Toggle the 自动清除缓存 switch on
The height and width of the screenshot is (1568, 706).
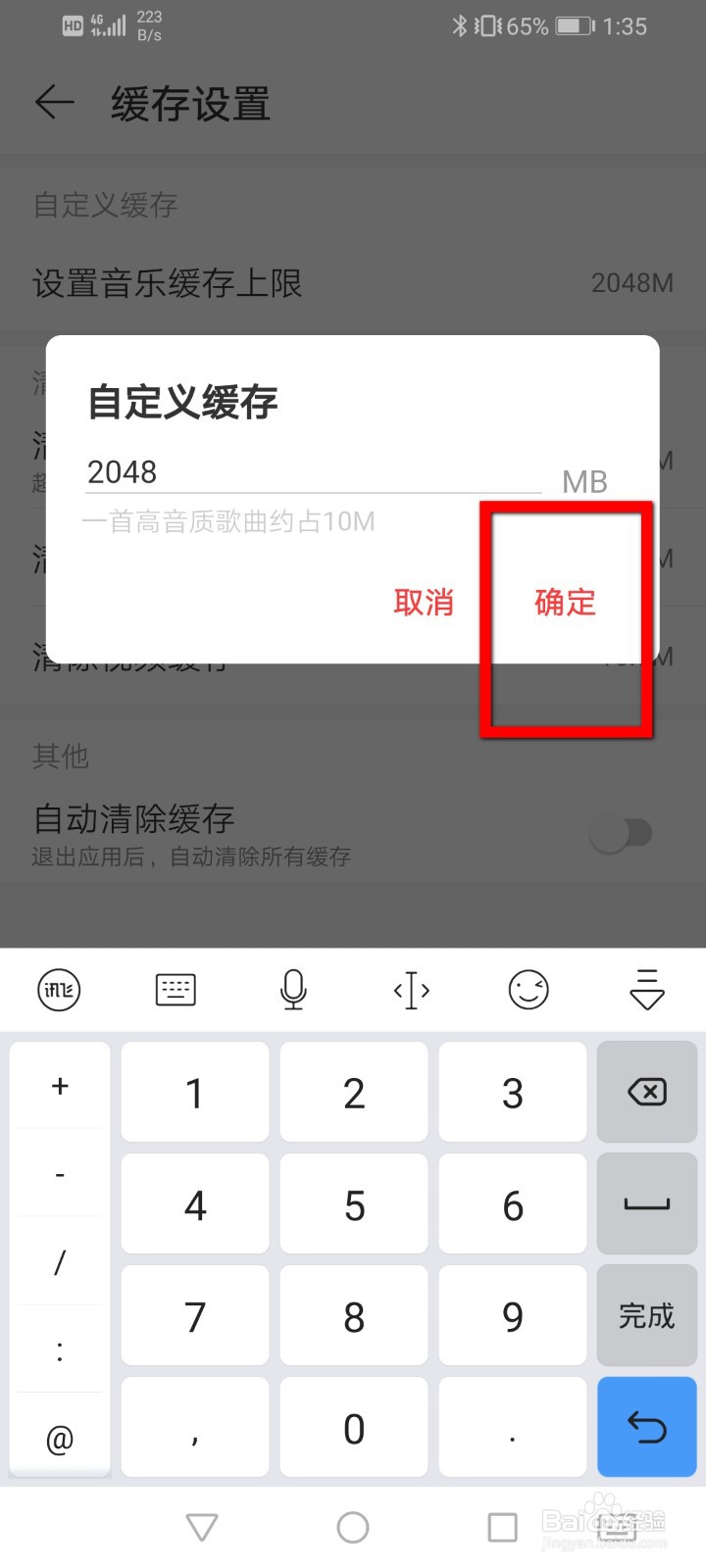(622, 833)
